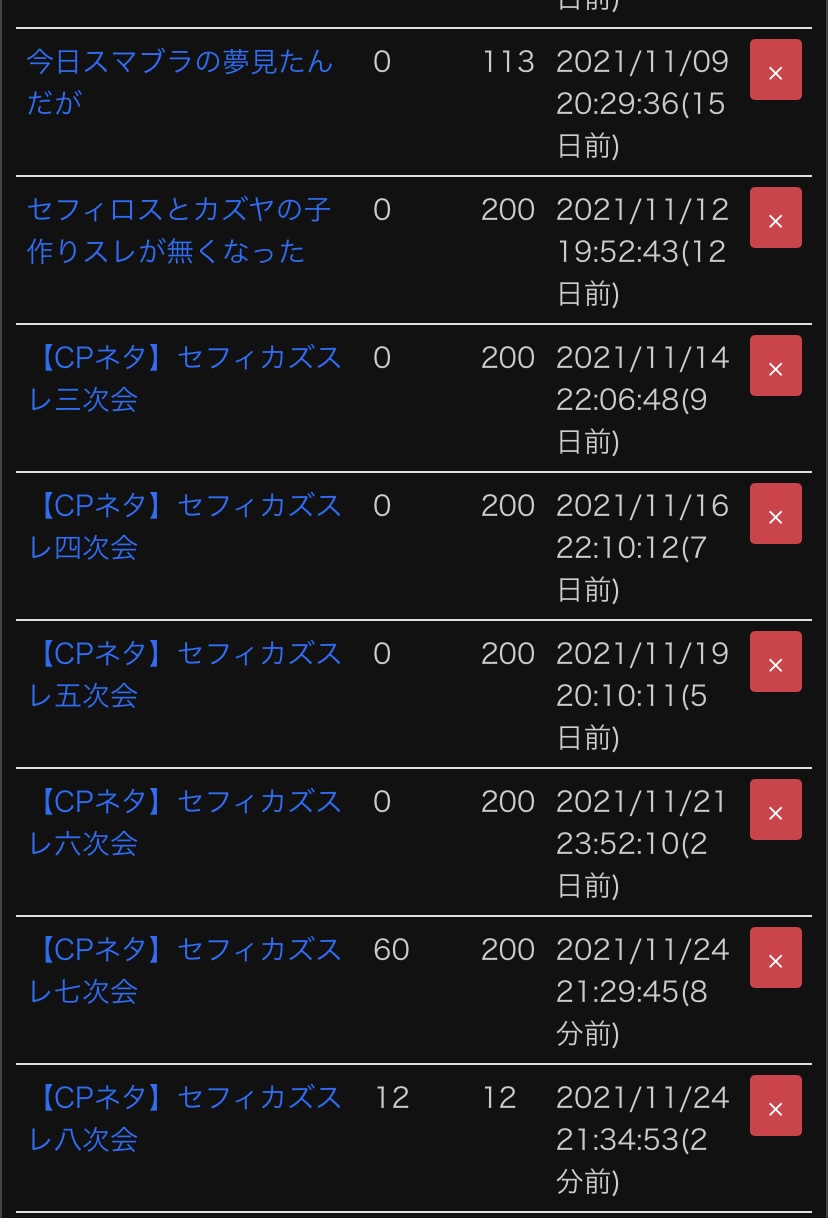Delete the セフィカズスレ三次会 row
This screenshot has height=1218, width=828.
(775, 366)
